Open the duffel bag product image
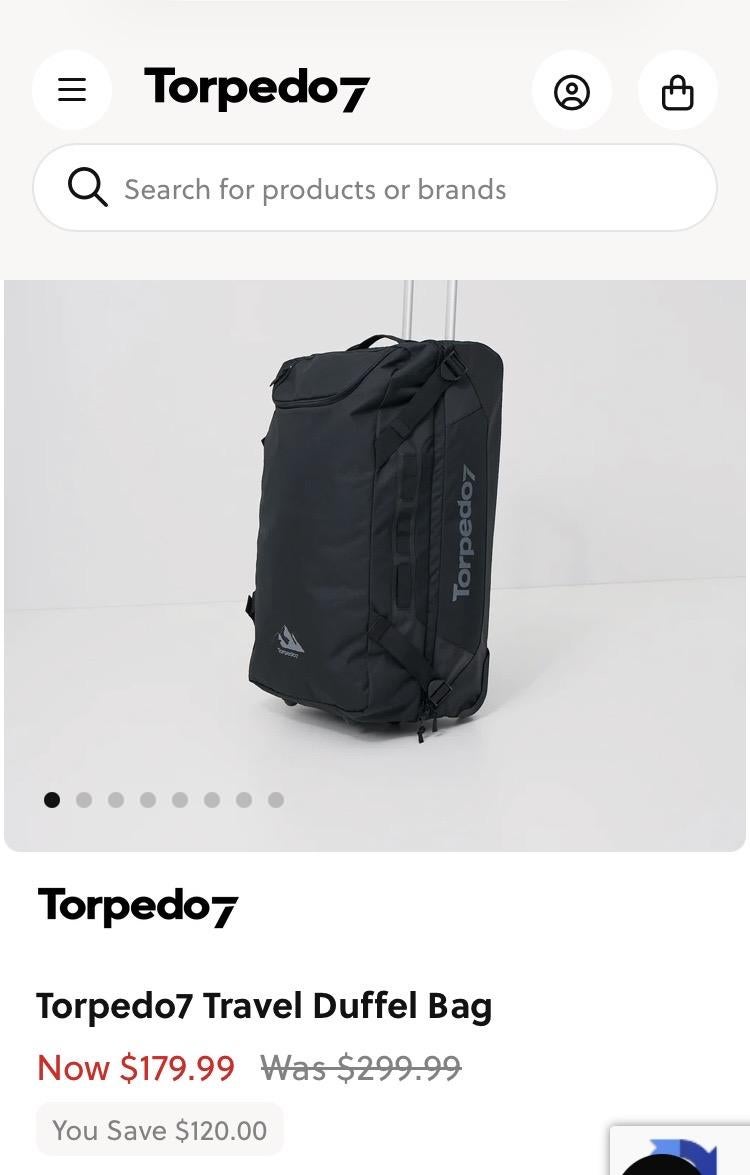 375,540
